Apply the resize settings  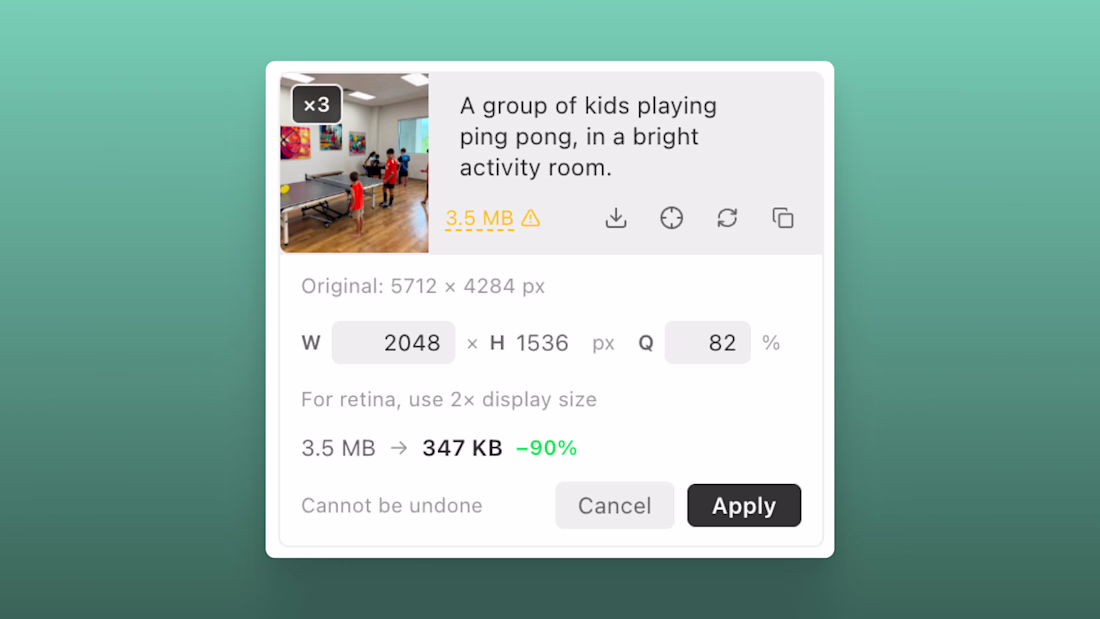(x=744, y=506)
